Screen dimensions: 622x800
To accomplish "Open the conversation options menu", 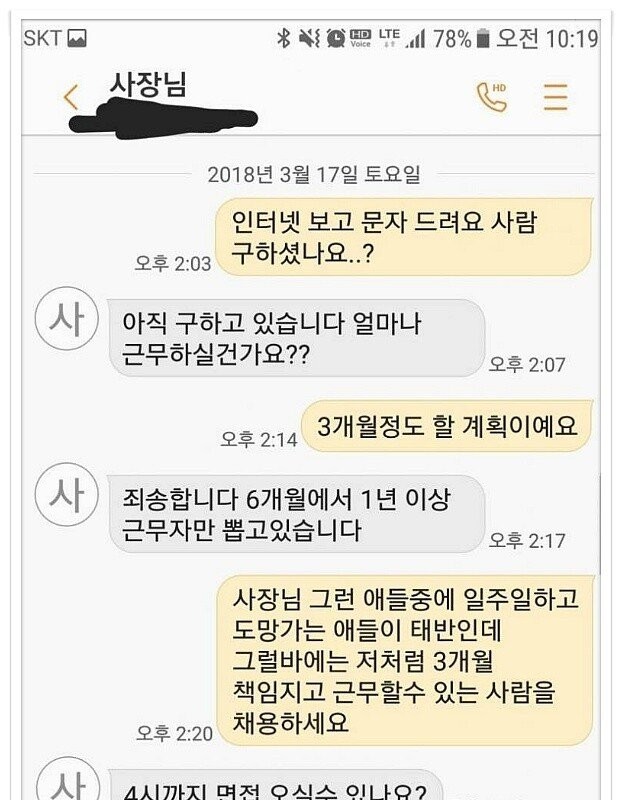I will [555, 97].
